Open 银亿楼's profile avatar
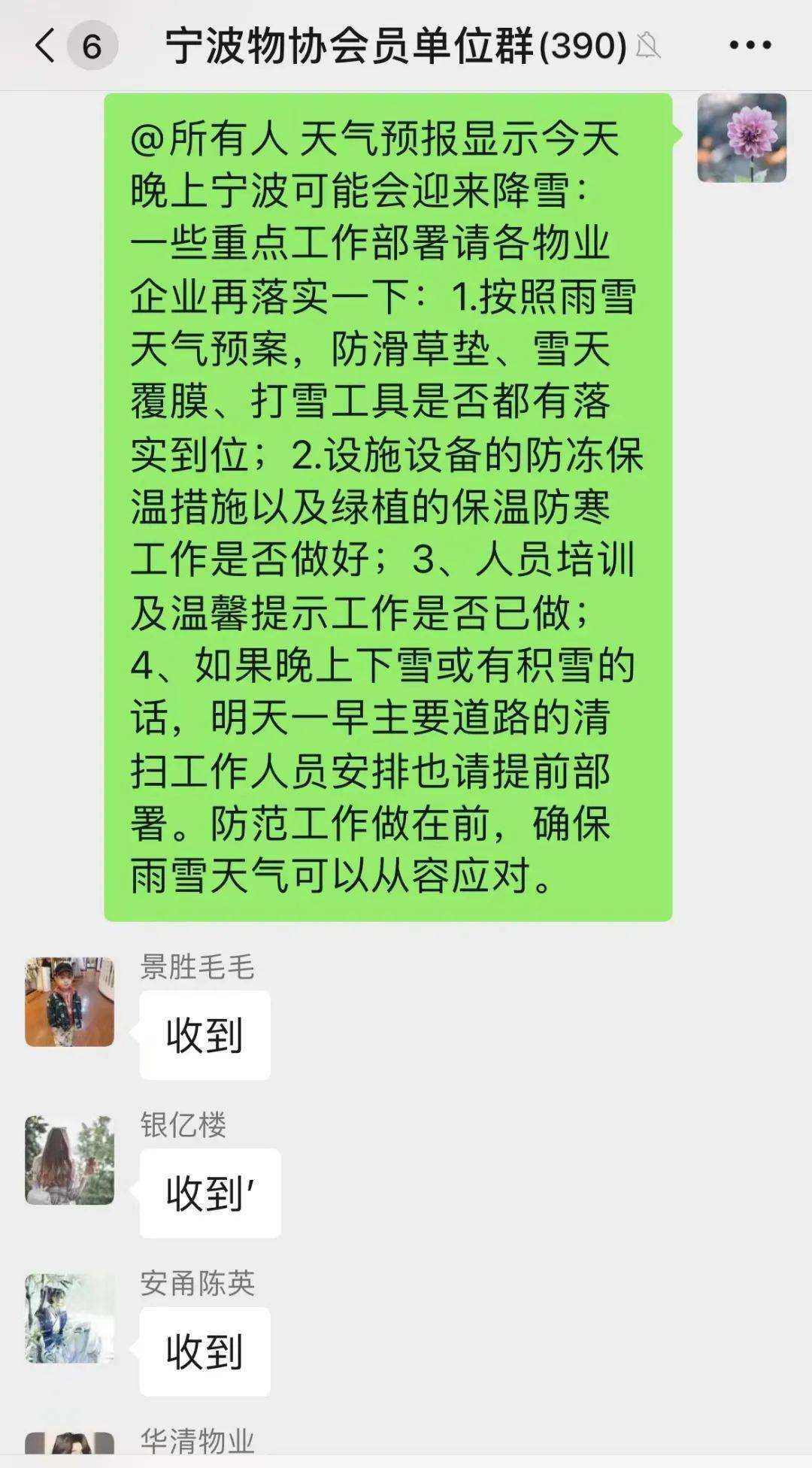This screenshot has width=812, height=1468. pos(69,1160)
